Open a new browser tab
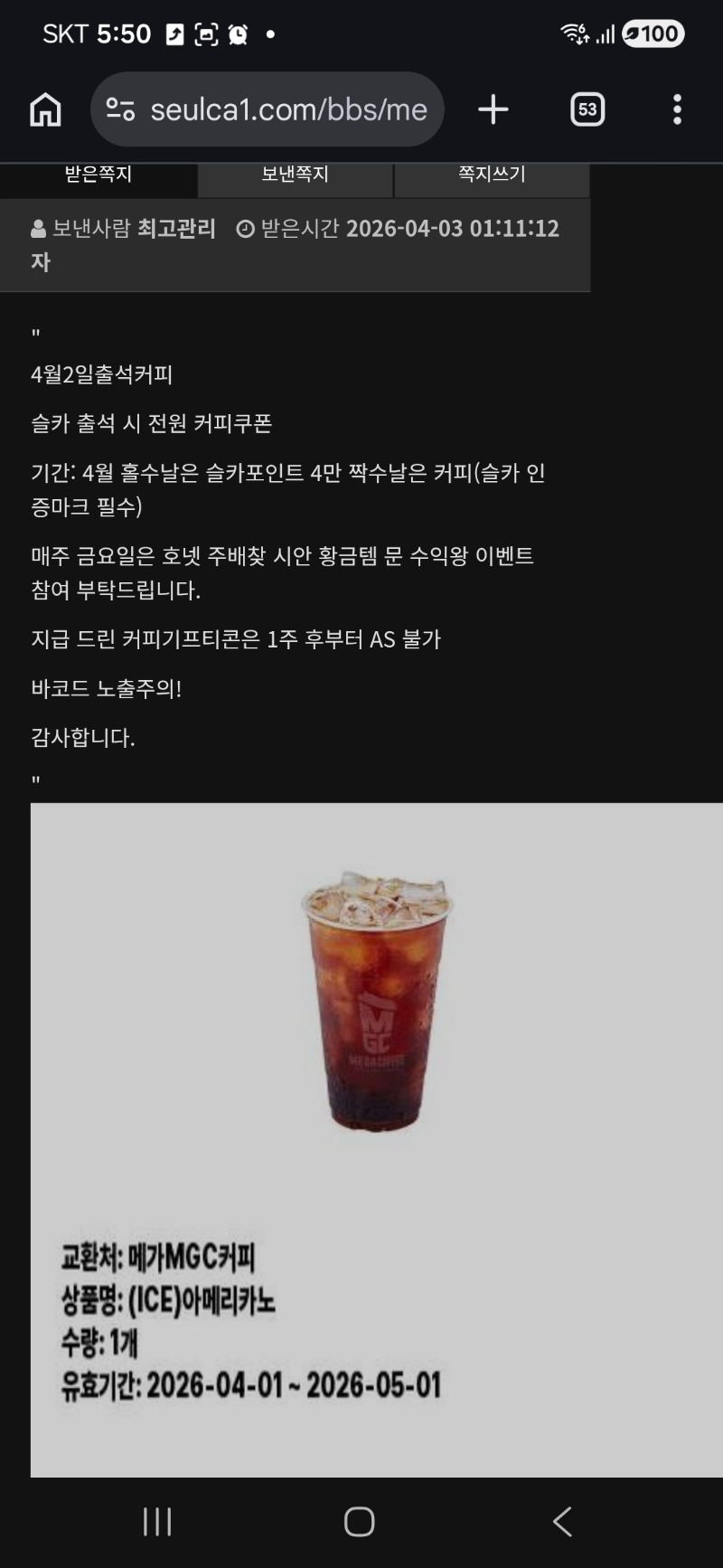This screenshot has height=1568, width=723. (x=493, y=109)
